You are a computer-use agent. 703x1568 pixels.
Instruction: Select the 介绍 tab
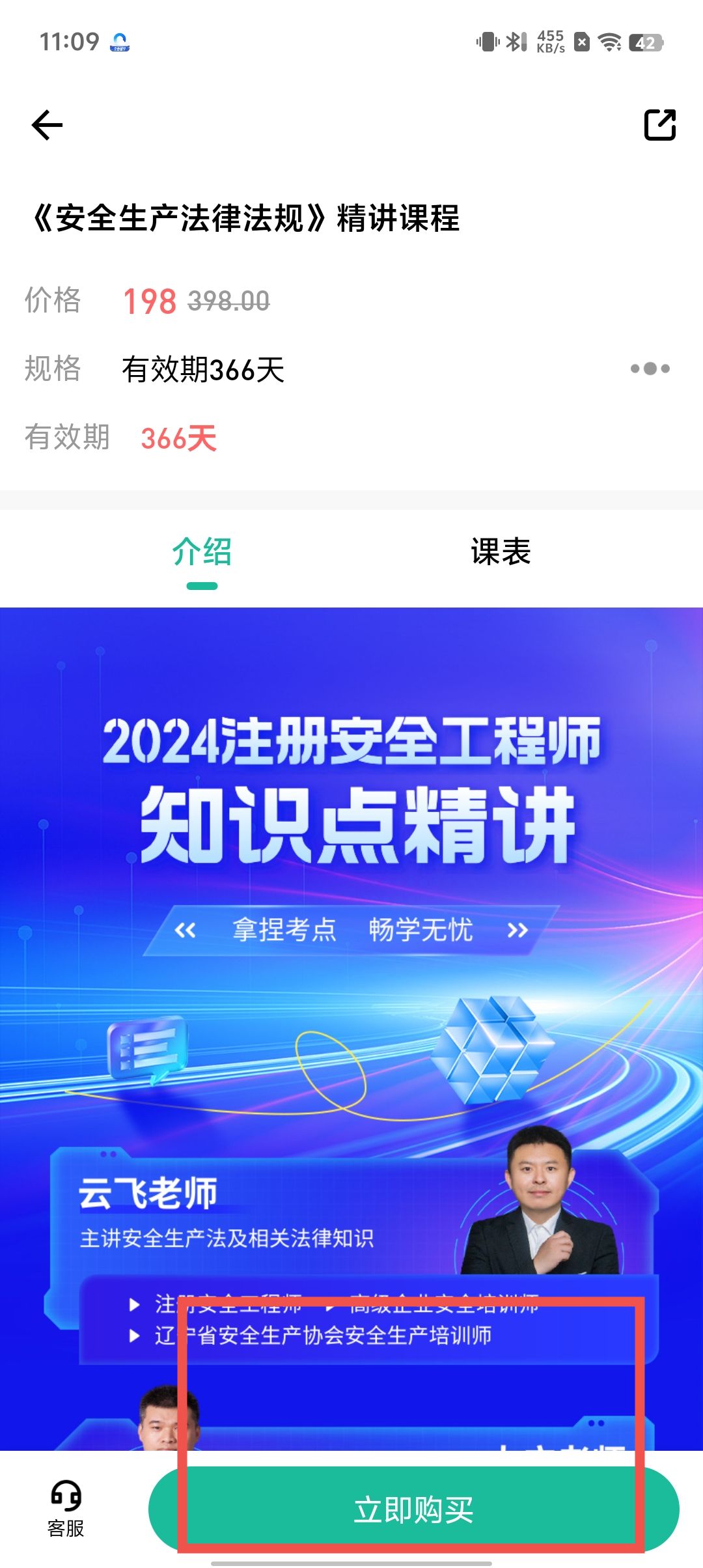[x=202, y=552]
